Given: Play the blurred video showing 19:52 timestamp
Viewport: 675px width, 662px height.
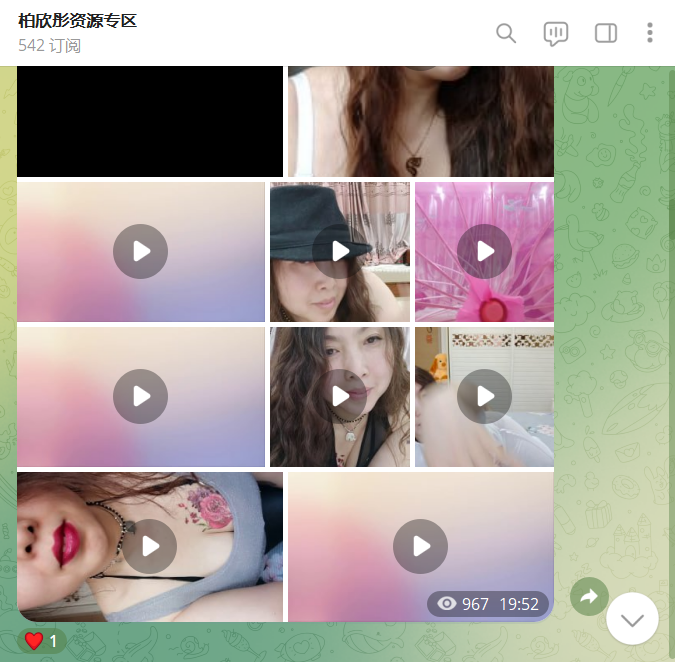Looking at the screenshot, I should click(420, 546).
